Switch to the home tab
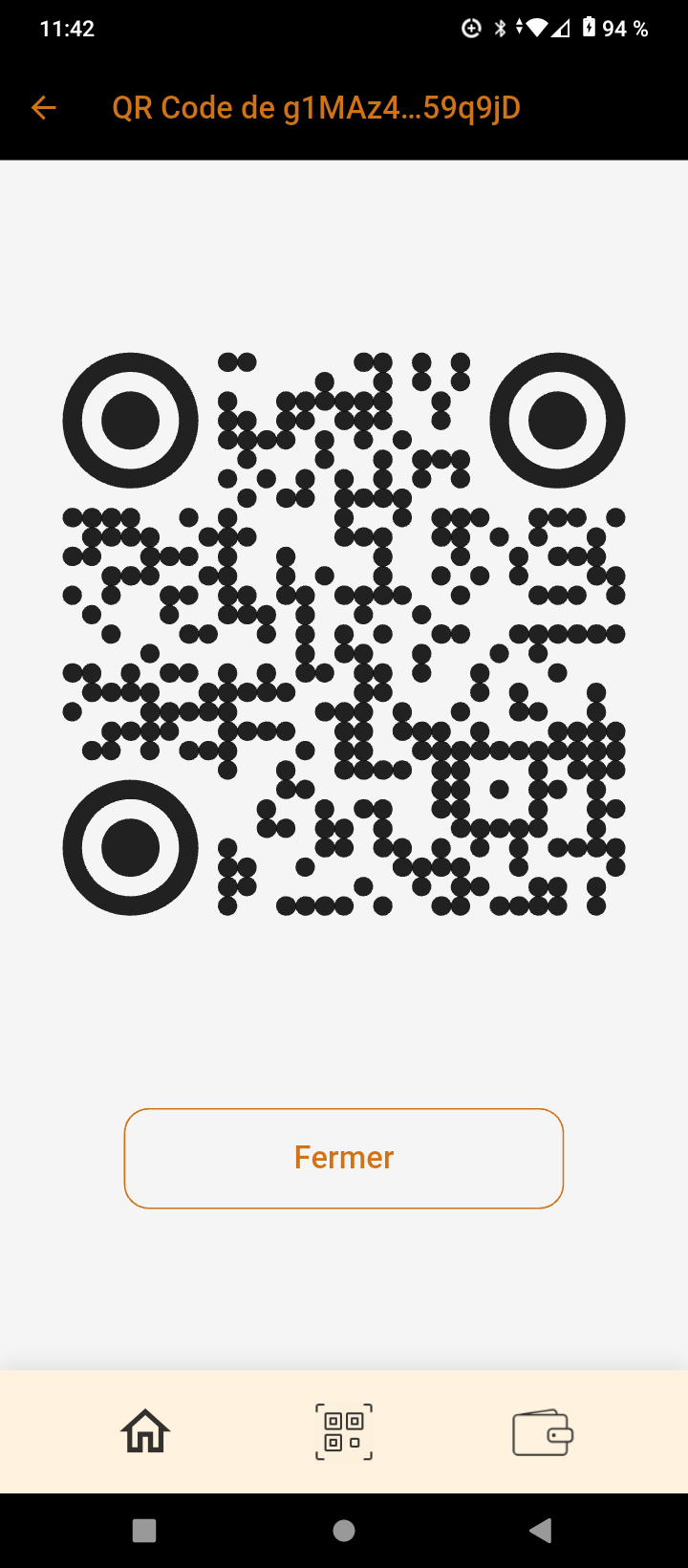 [x=145, y=1431]
